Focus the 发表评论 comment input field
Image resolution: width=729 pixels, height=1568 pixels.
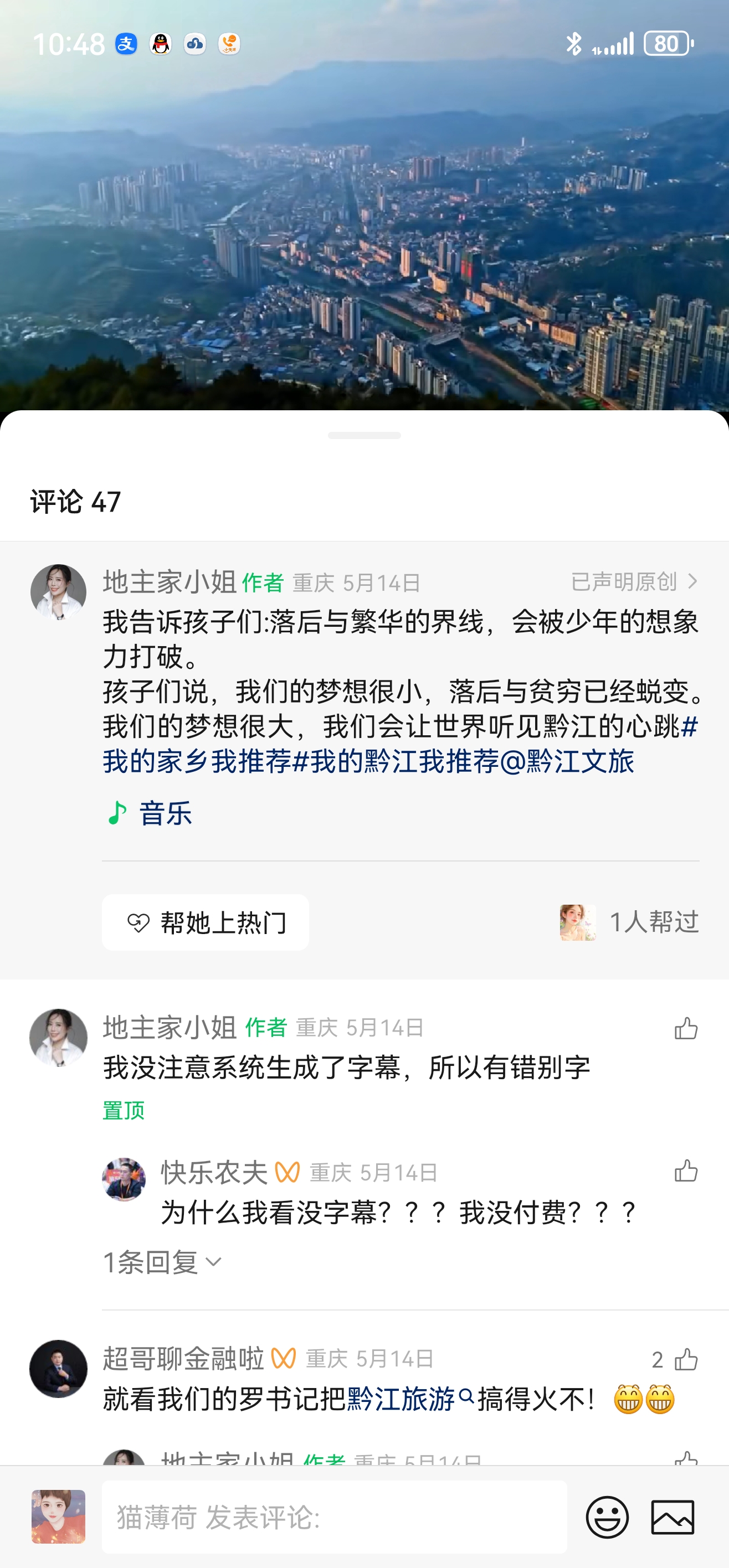[x=333, y=1517]
